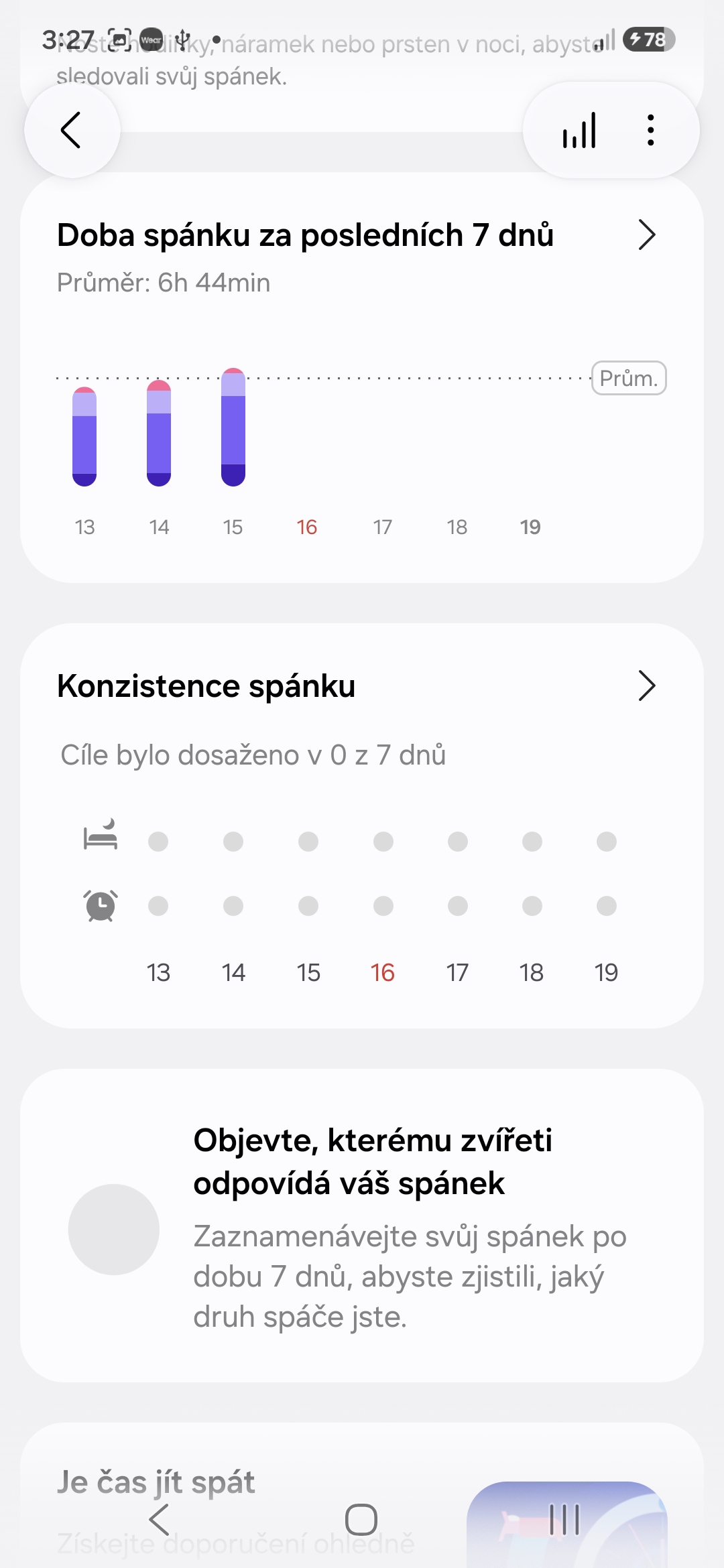Select the sleep bar for day 13
This screenshot has width=724, height=1568.
(x=84, y=437)
